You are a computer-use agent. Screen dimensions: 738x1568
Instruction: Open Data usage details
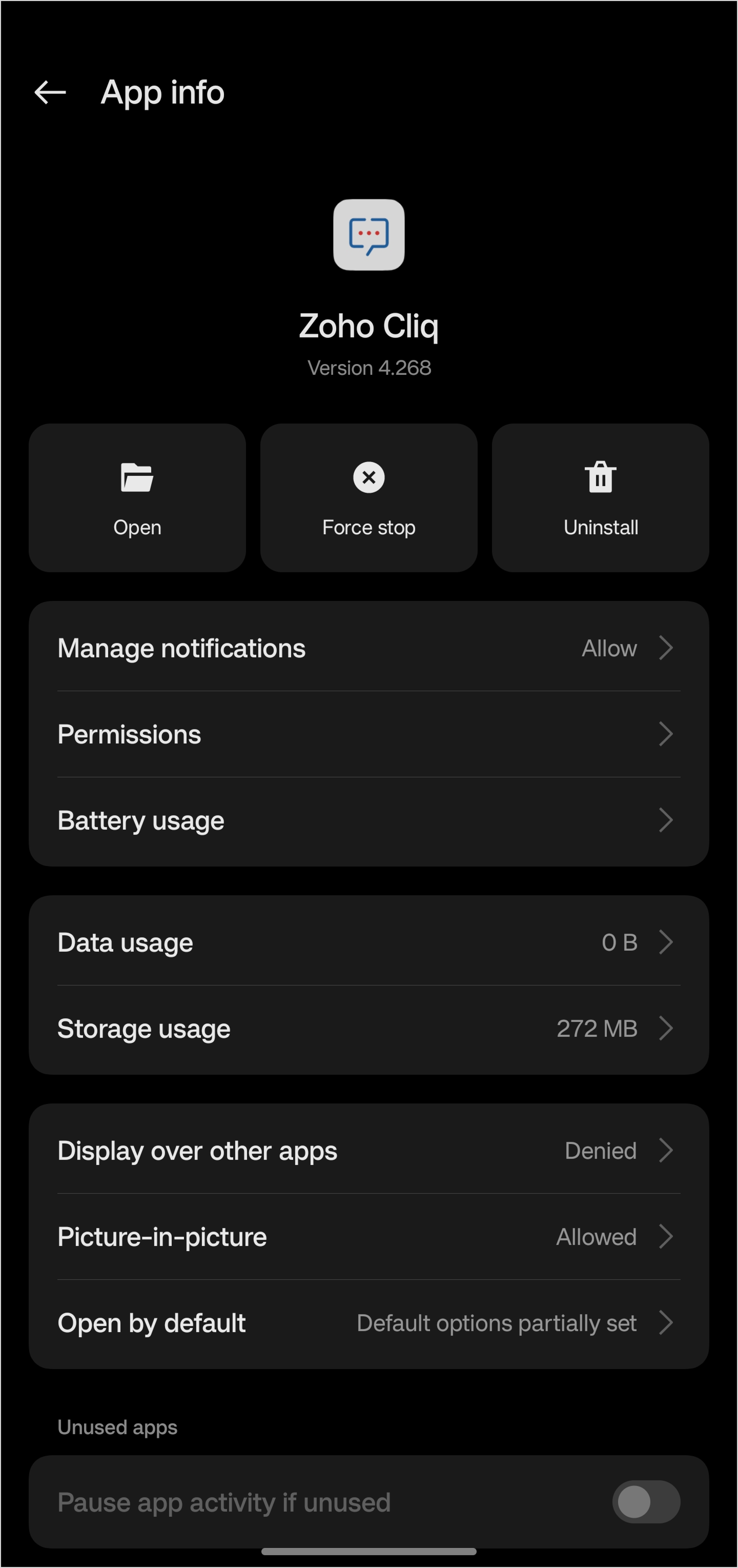pos(369,942)
